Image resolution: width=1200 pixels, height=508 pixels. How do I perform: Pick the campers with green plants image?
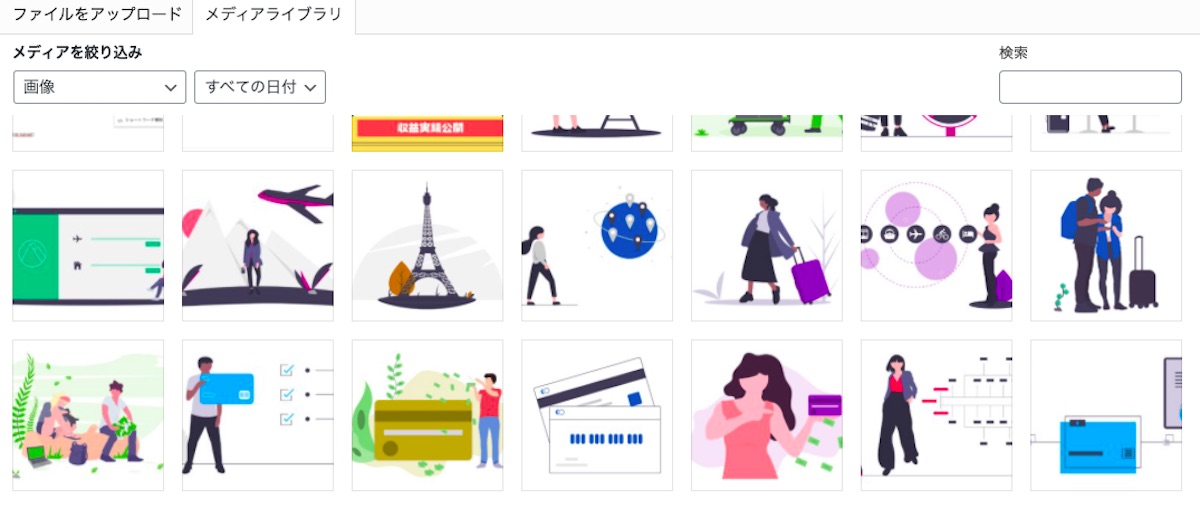pos(88,415)
